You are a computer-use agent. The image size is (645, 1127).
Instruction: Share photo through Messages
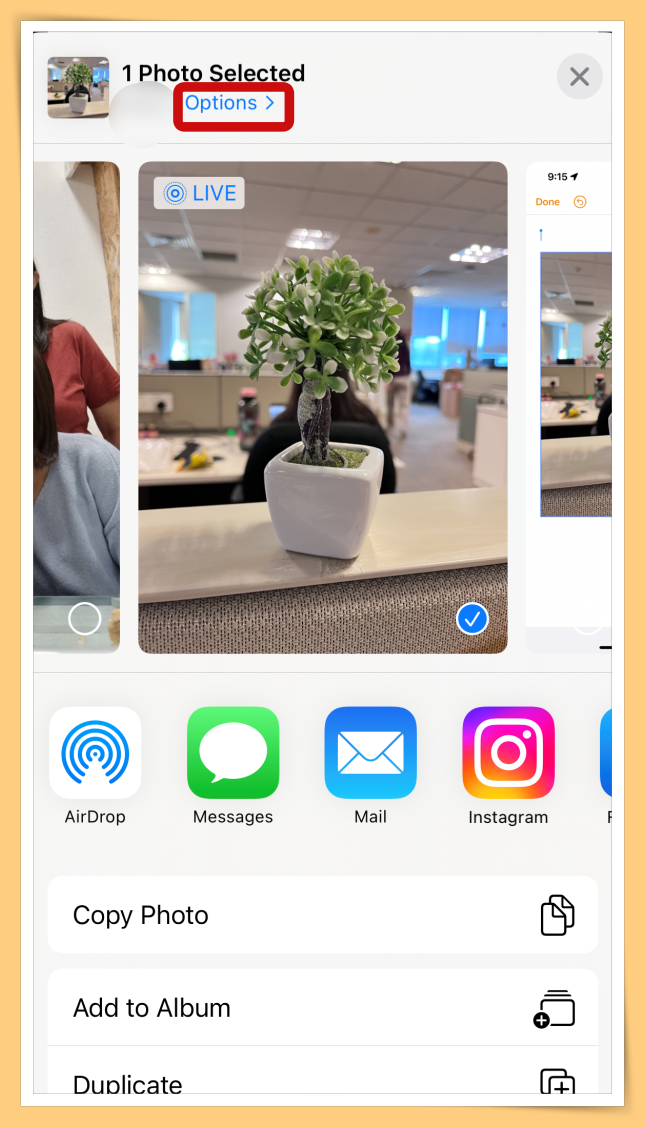click(233, 753)
